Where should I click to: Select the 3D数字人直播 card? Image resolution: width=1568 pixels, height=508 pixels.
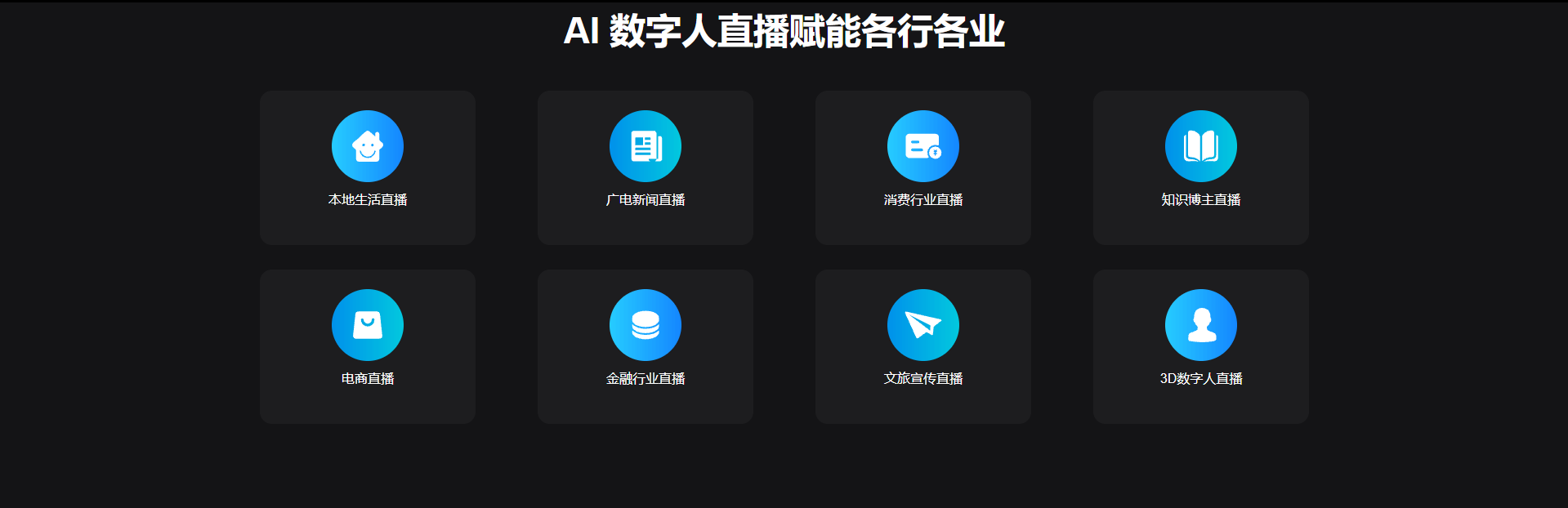pyautogui.click(x=1201, y=346)
